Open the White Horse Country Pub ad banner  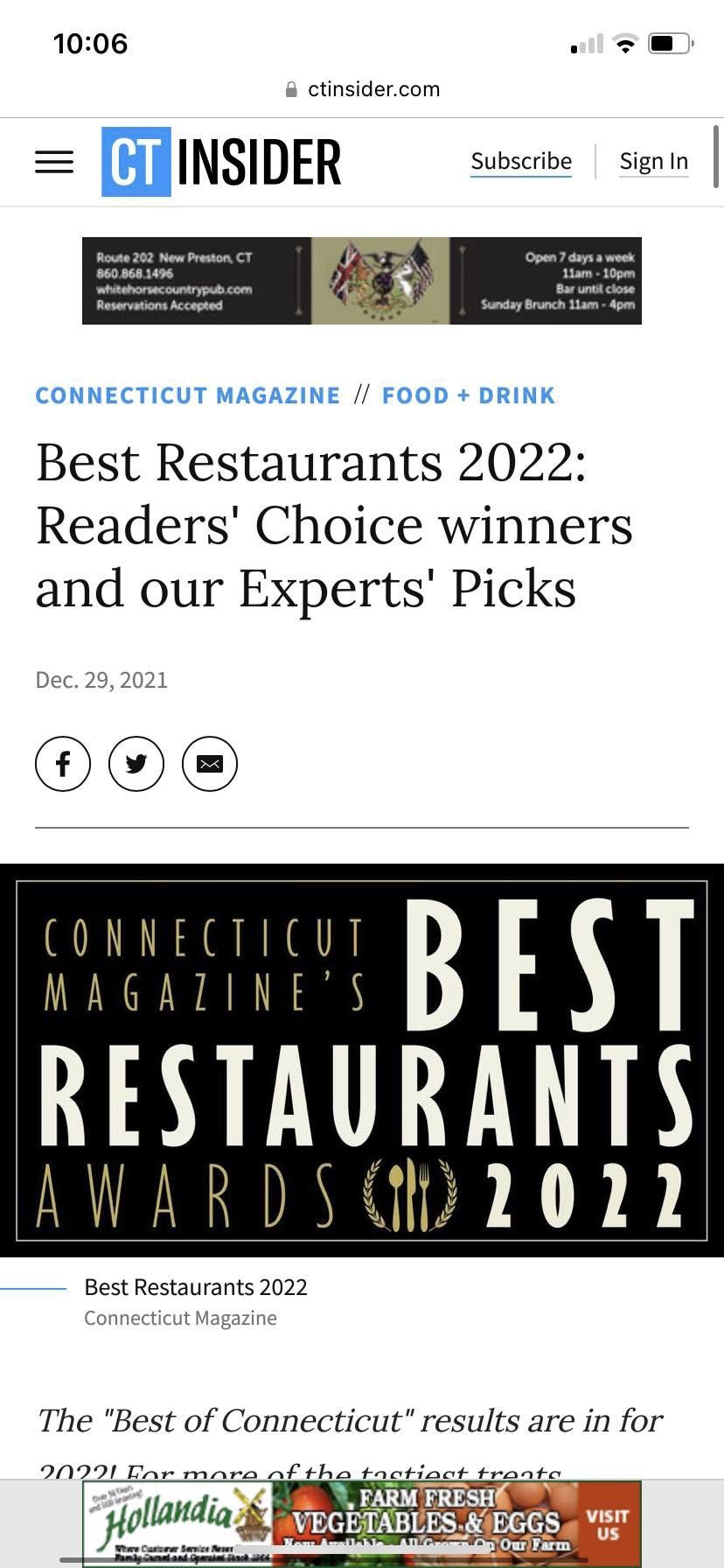point(361,281)
